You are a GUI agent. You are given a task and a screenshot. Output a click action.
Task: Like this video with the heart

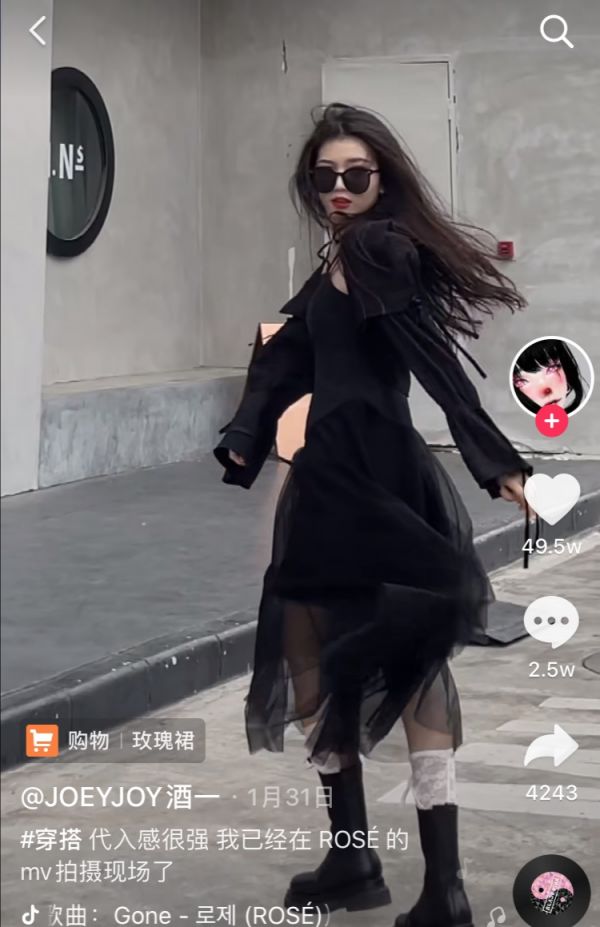pyautogui.click(x=551, y=499)
